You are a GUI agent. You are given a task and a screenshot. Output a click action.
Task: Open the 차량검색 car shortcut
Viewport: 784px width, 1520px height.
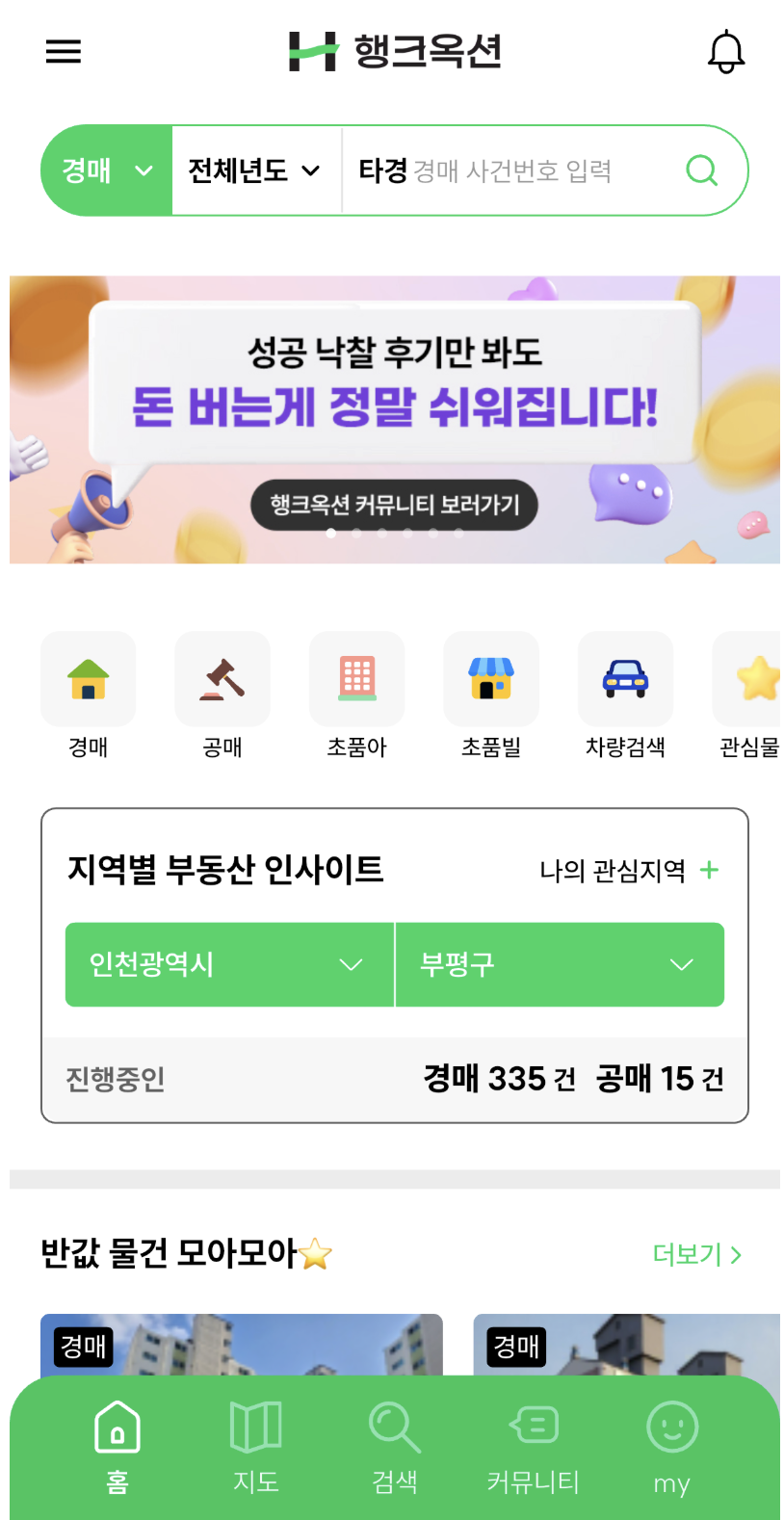tap(625, 680)
